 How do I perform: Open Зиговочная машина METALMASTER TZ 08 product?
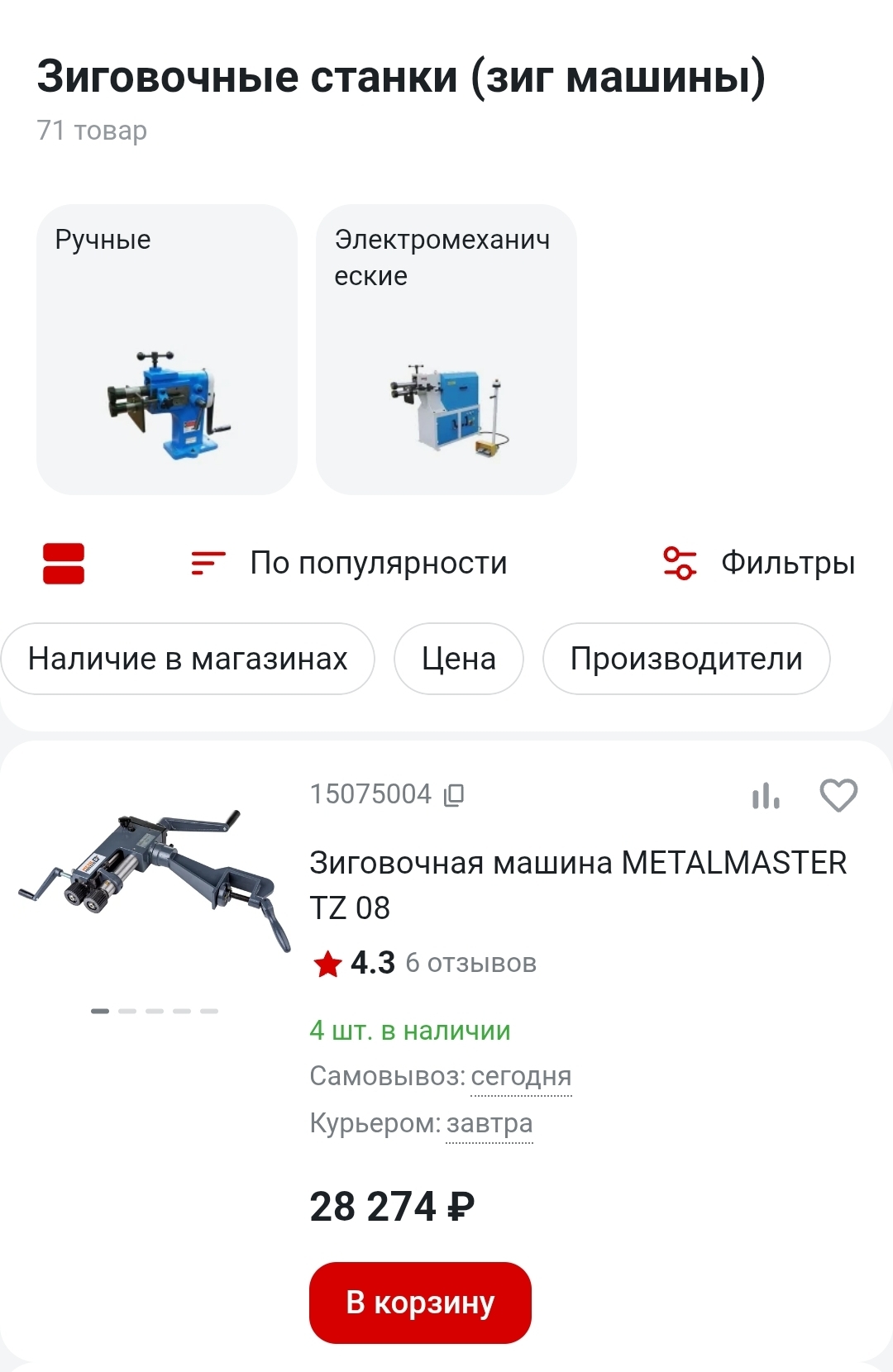point(577,884)
